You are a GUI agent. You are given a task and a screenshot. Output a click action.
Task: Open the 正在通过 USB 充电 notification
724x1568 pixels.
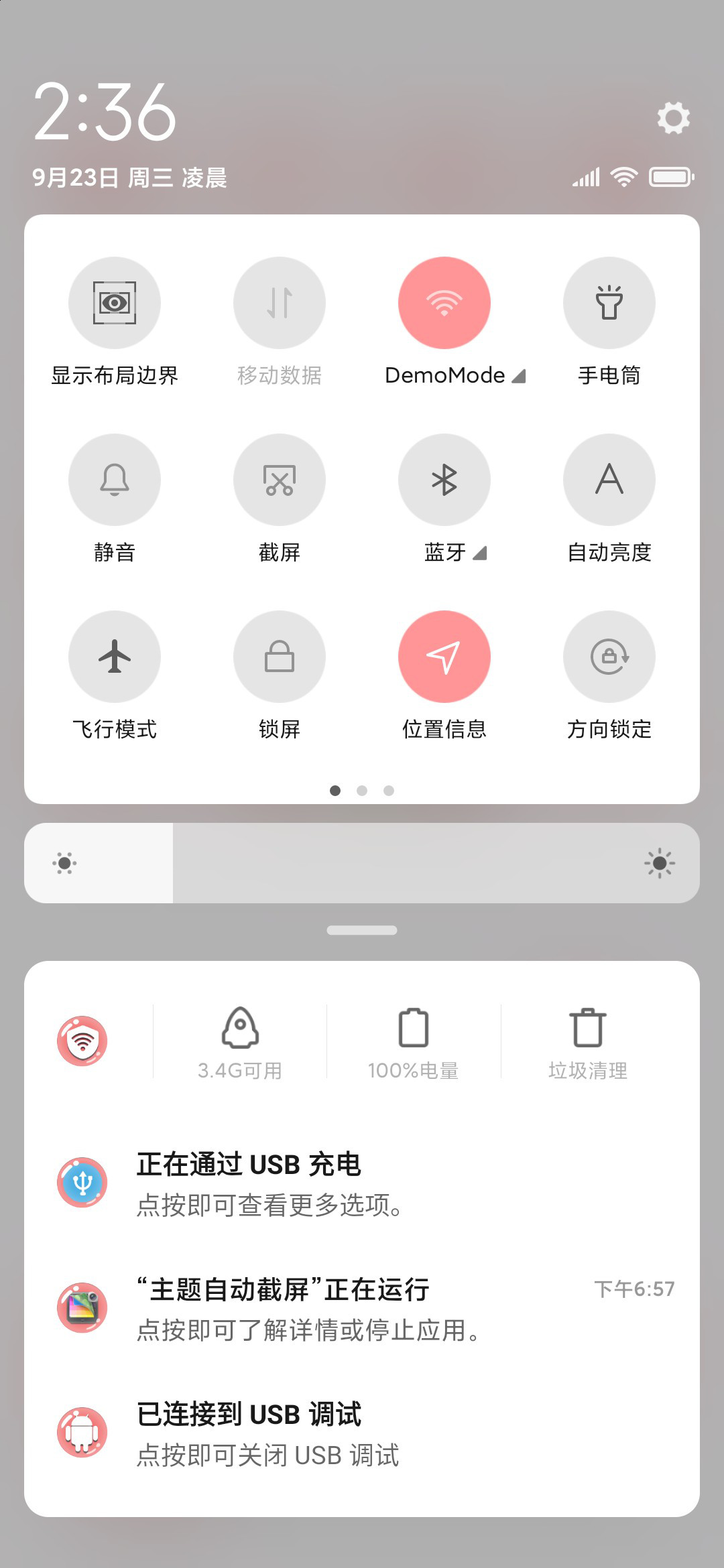point(362,1183)
